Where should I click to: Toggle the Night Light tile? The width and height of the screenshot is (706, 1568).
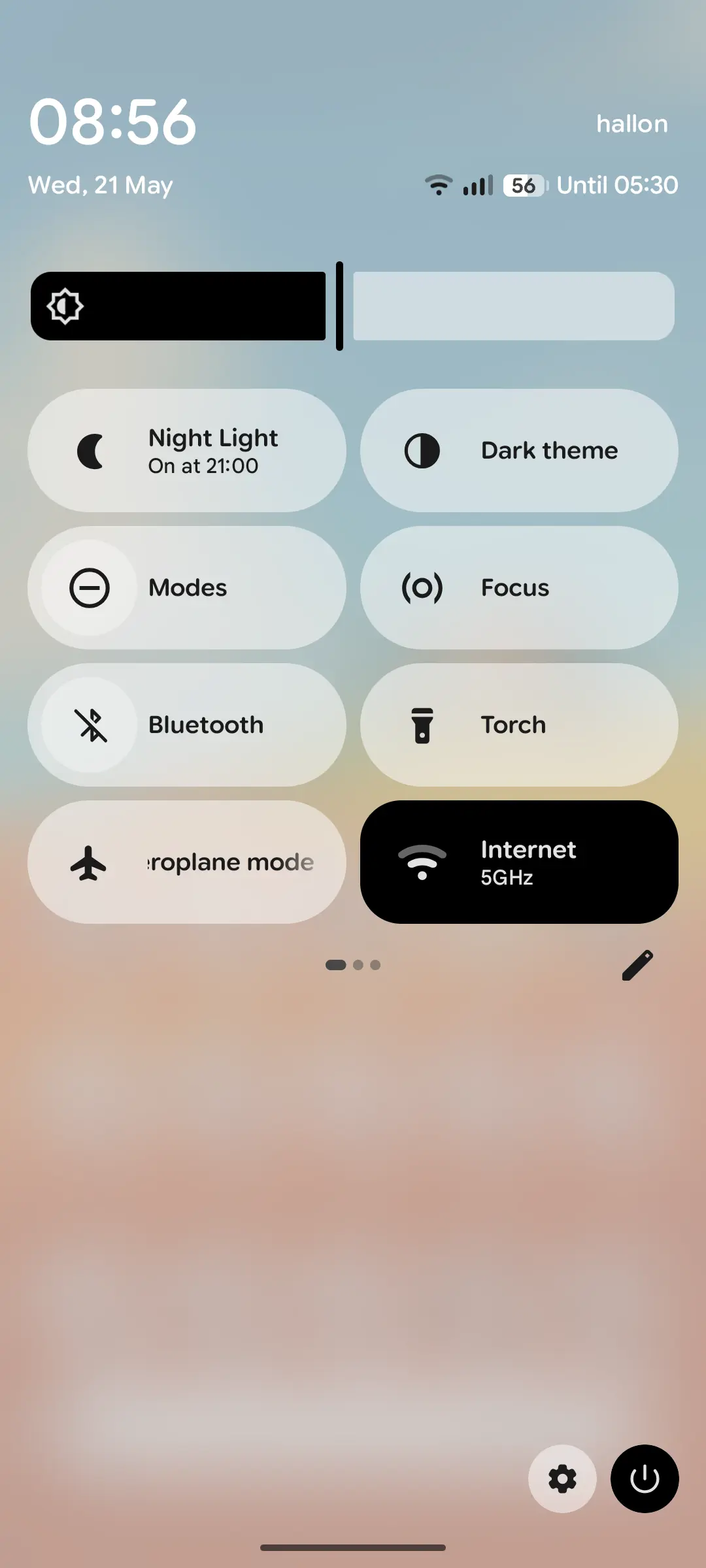point(187,451)
